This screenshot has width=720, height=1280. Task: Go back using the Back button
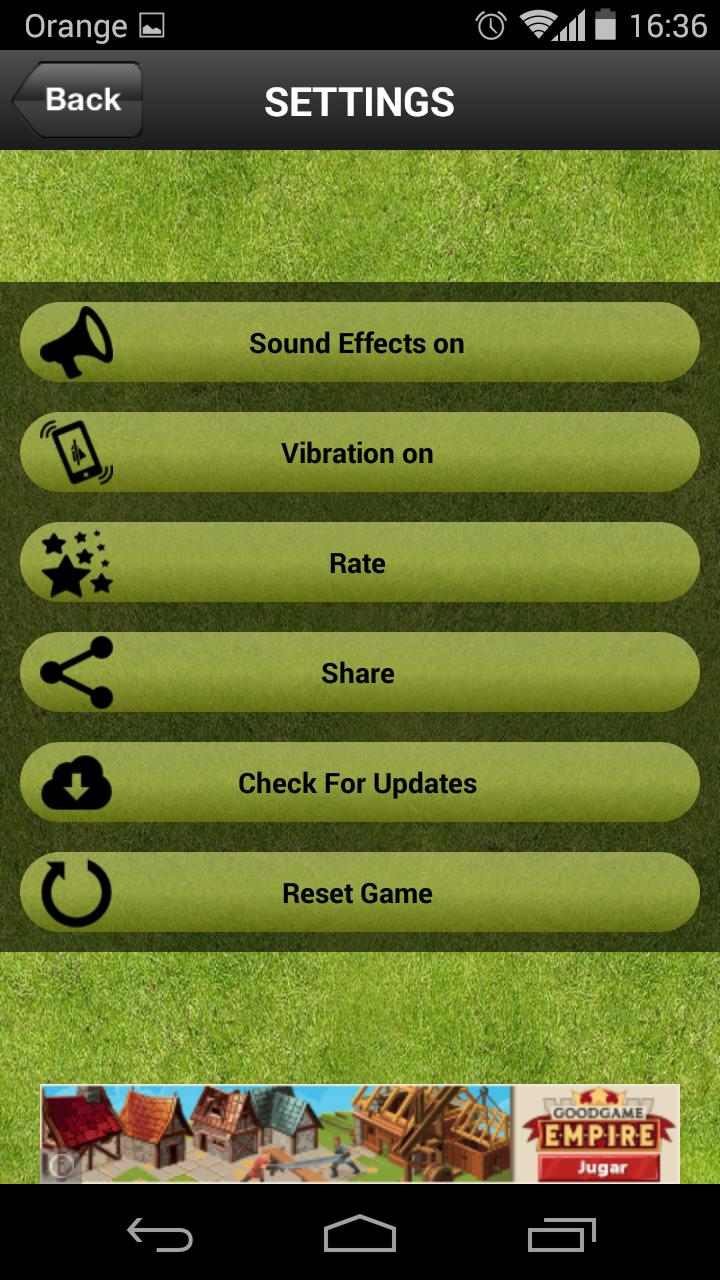tap(78, 100)
